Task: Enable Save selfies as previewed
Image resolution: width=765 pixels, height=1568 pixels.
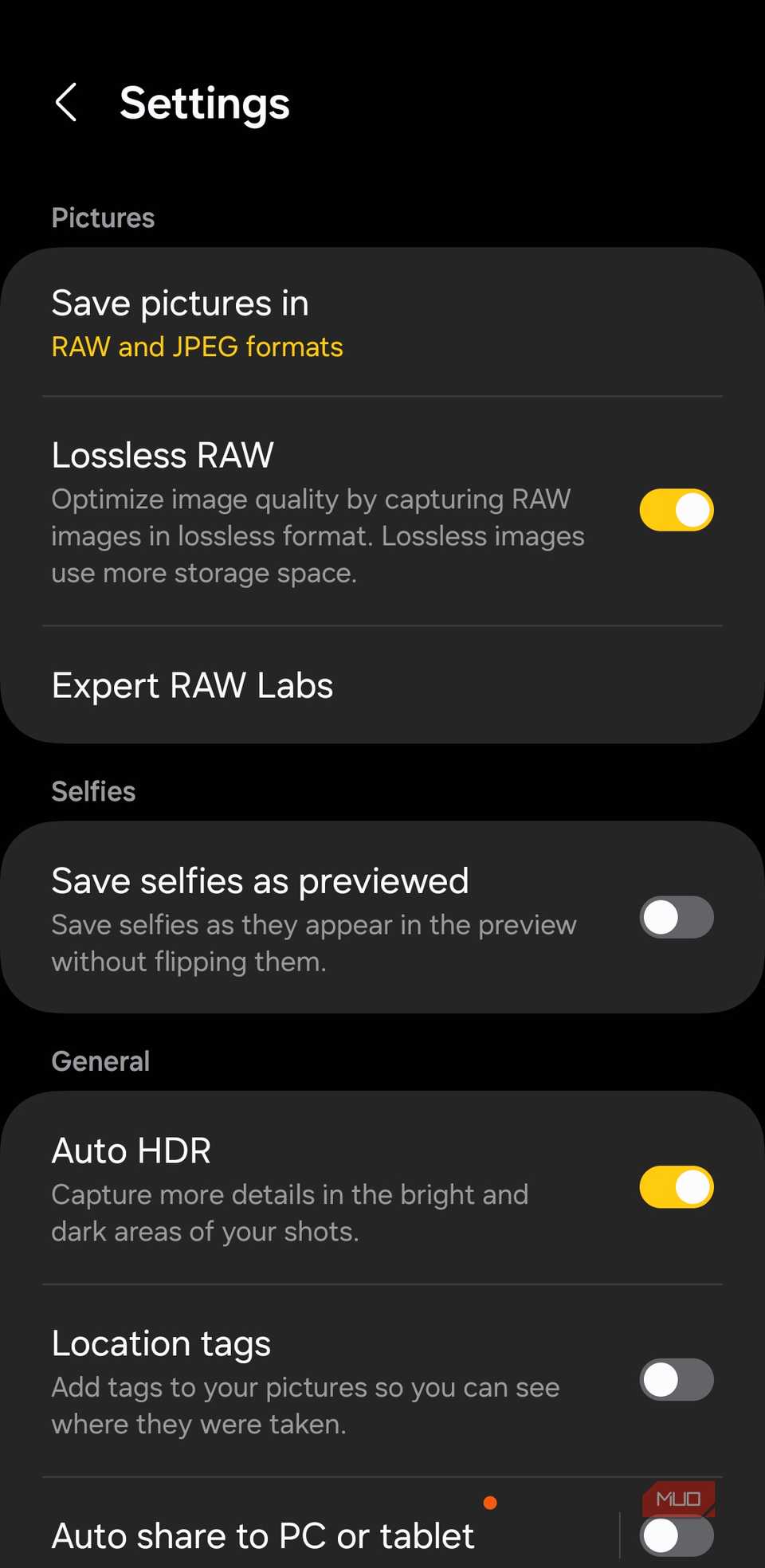Action: pyautogui.click(x=676, y=918)
